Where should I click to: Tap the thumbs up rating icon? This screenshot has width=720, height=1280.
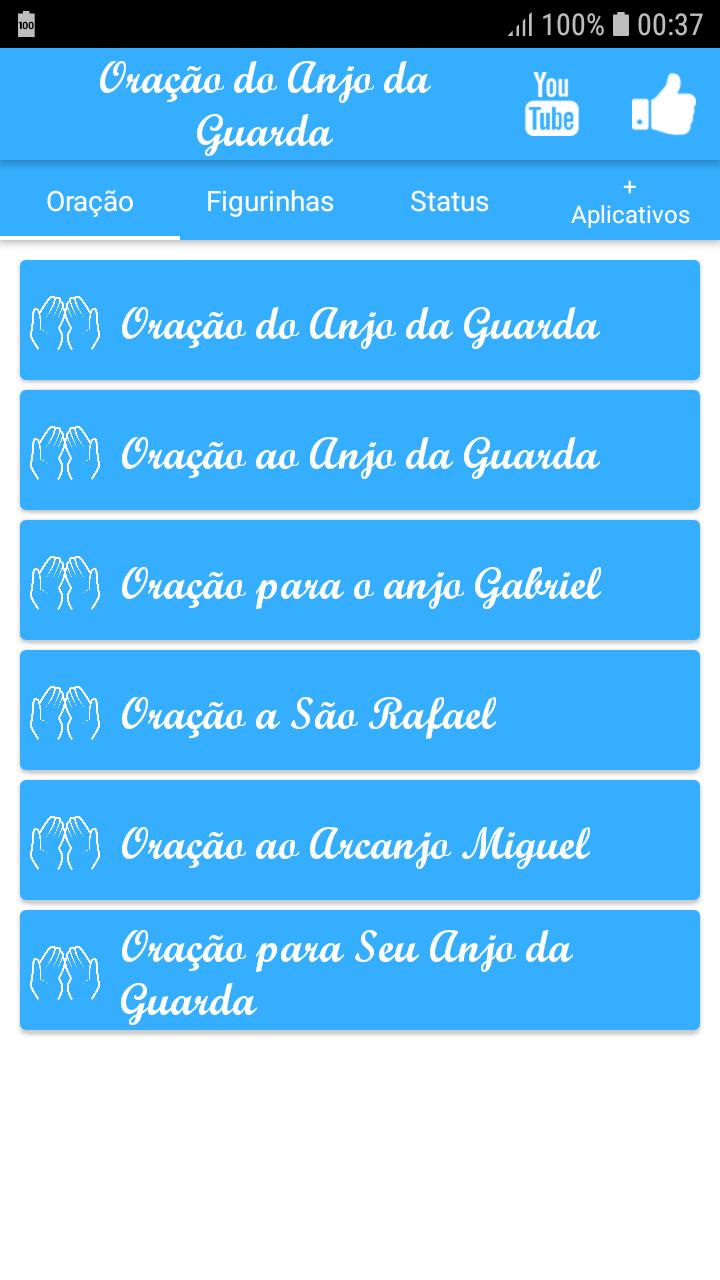pos(665,103)
